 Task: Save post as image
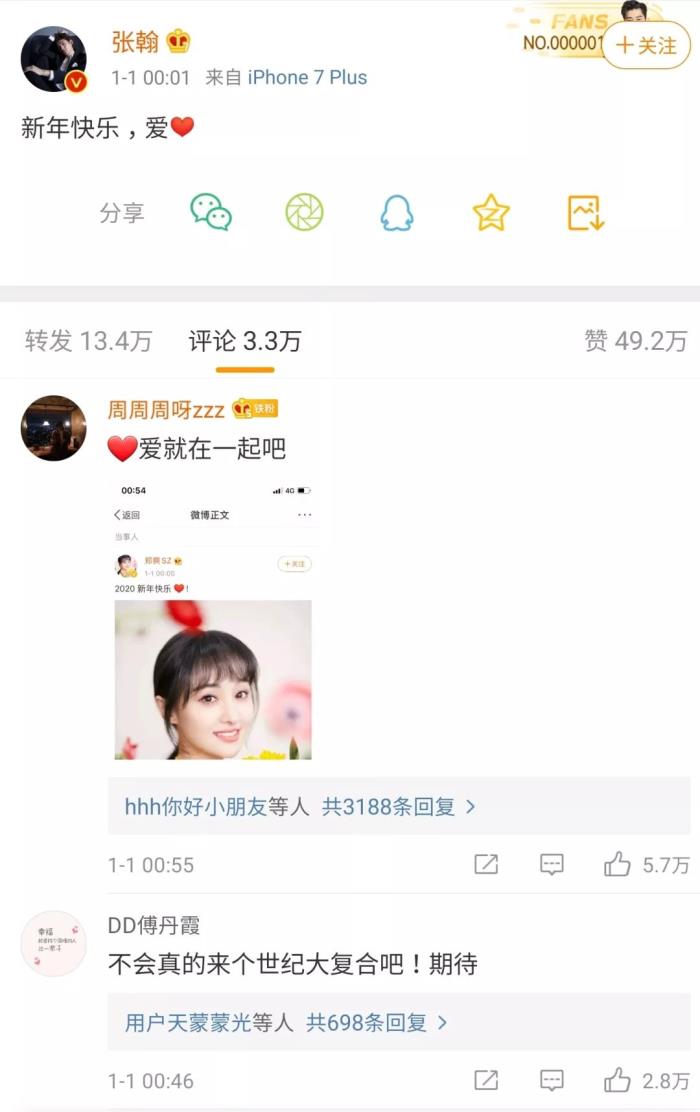585,212
